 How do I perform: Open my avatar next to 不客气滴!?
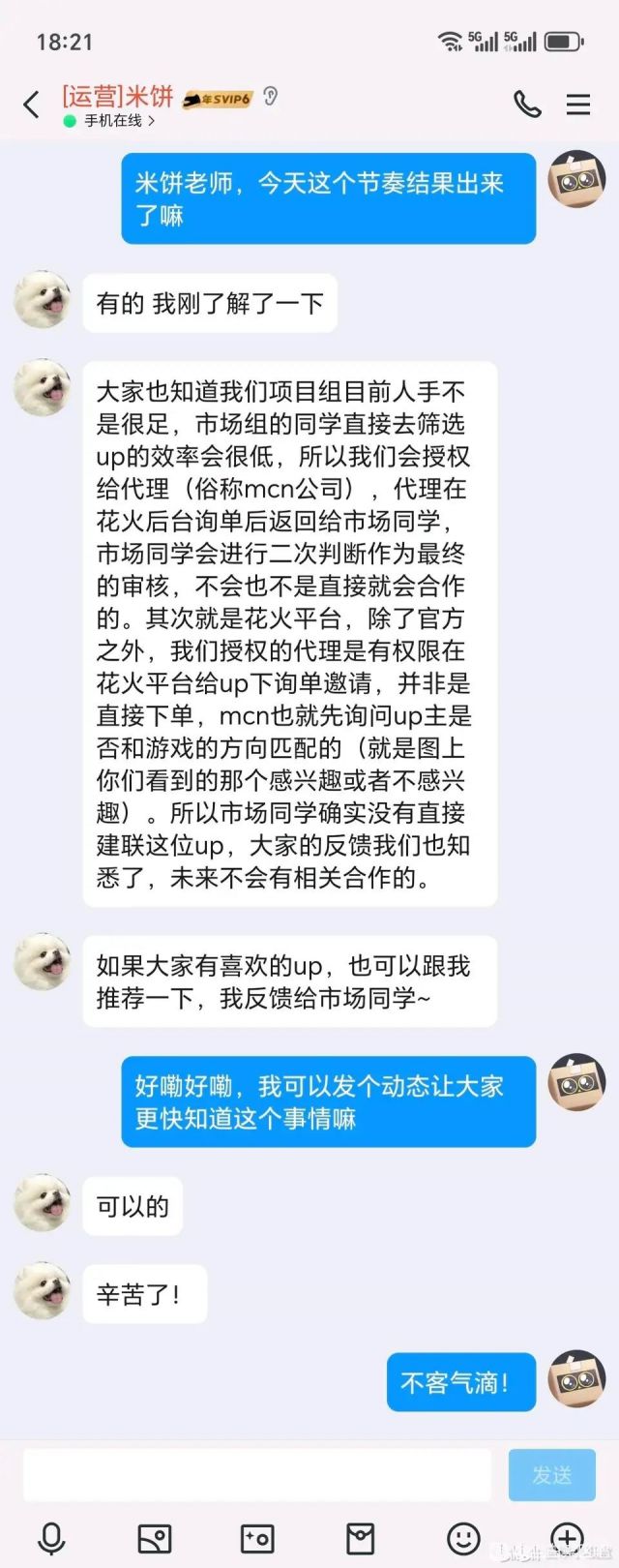pyautogui.click(x=576, y=1378)
